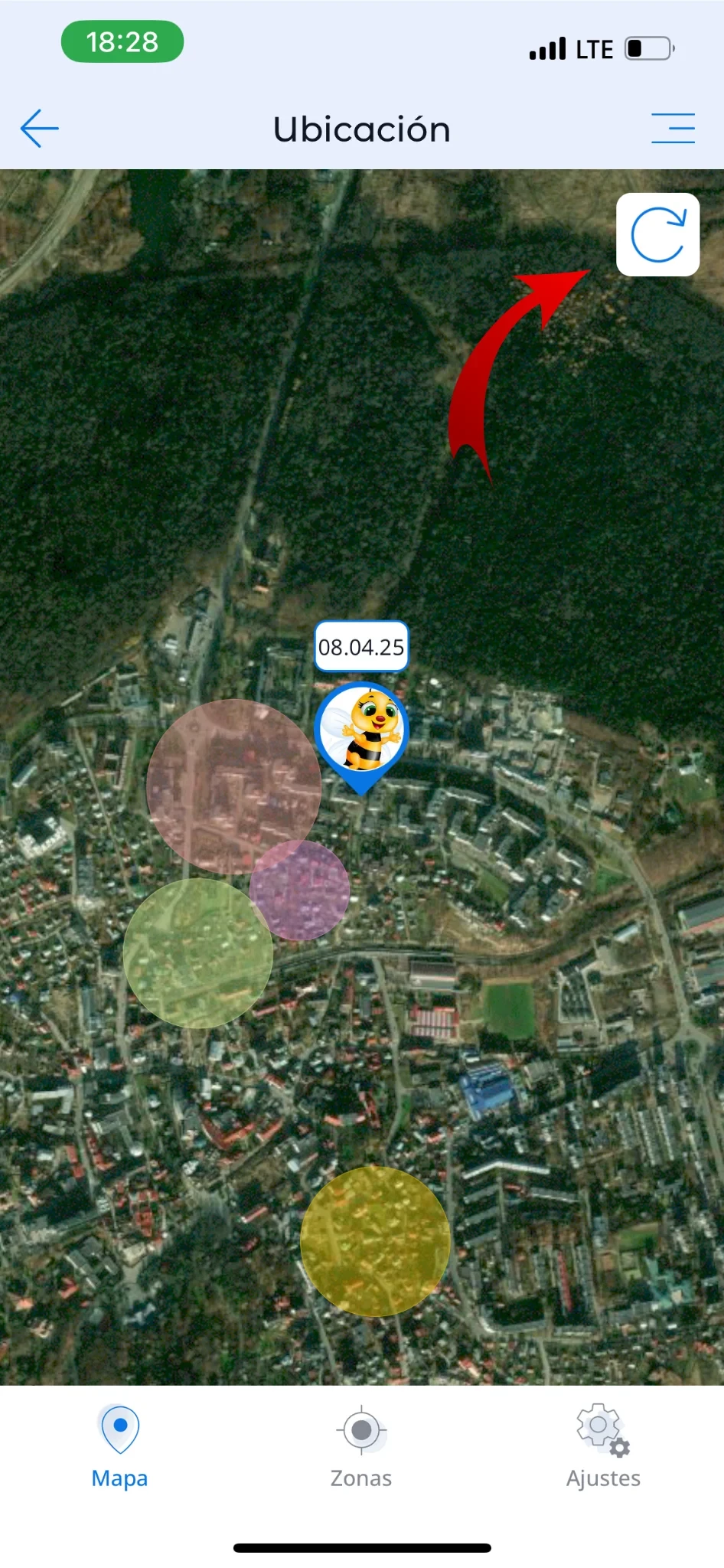The image size is (724, 1568).
Task: Open the menu icon in the header
Action: tap(673, 128)
